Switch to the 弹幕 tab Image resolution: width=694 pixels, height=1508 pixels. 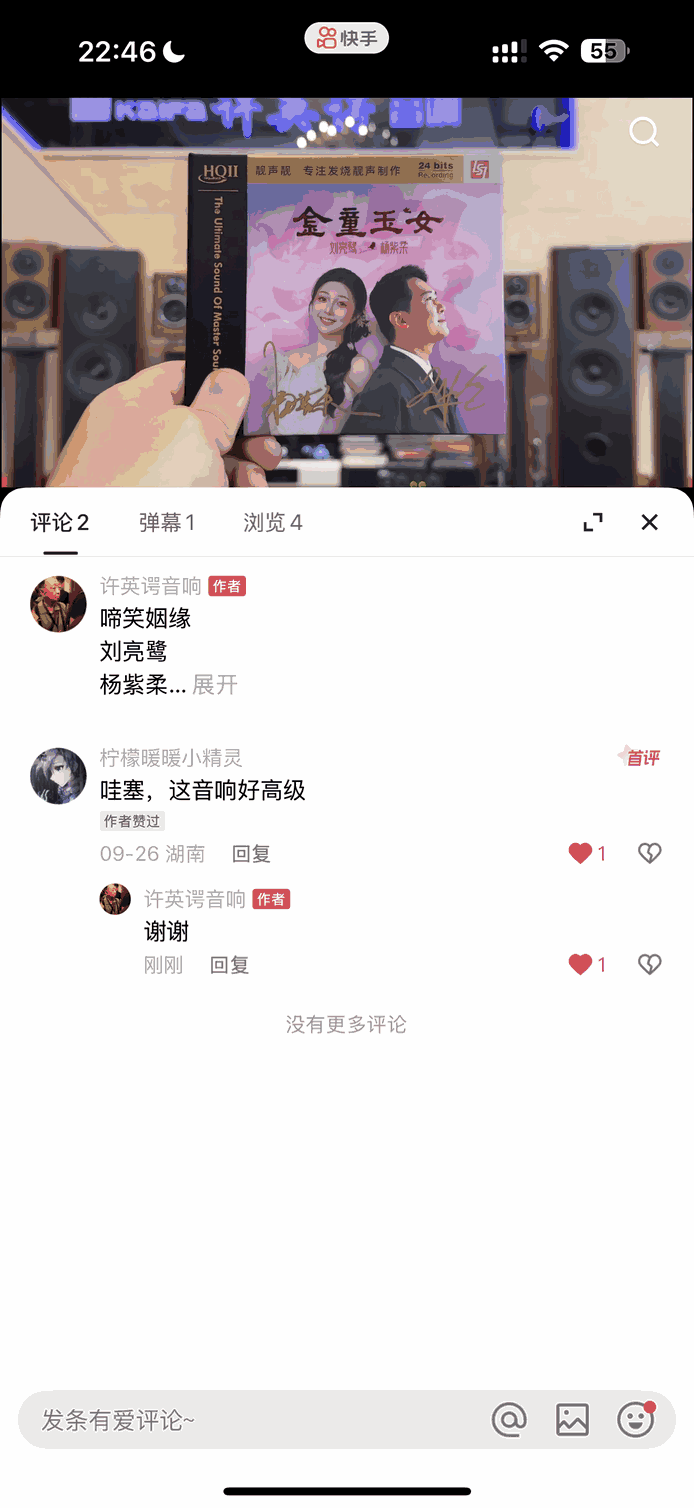[166, 522]
